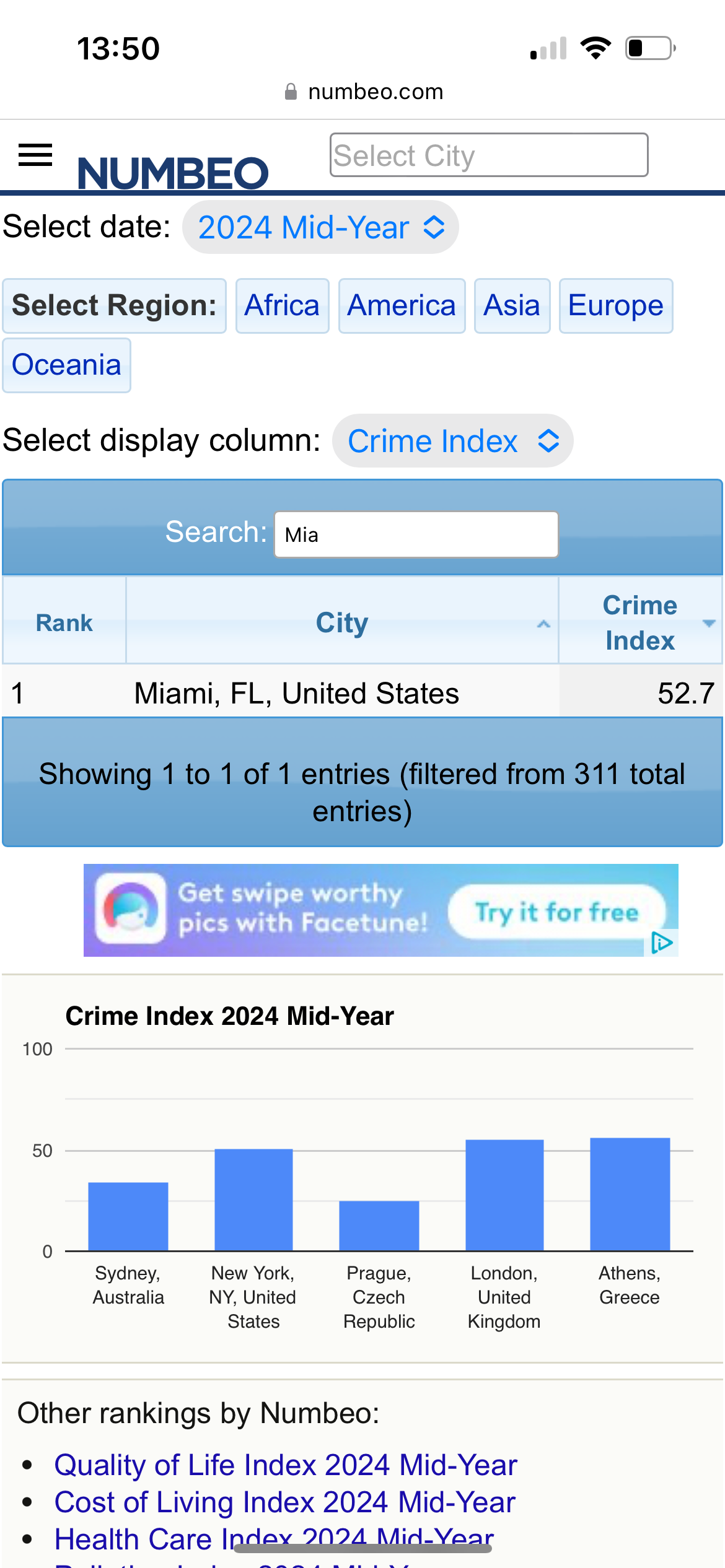The width and height of the screenshot is (725, 1568).
Task: Open Cost of Living Index 2024 Mid-Year
Action: pos(285,1502)
